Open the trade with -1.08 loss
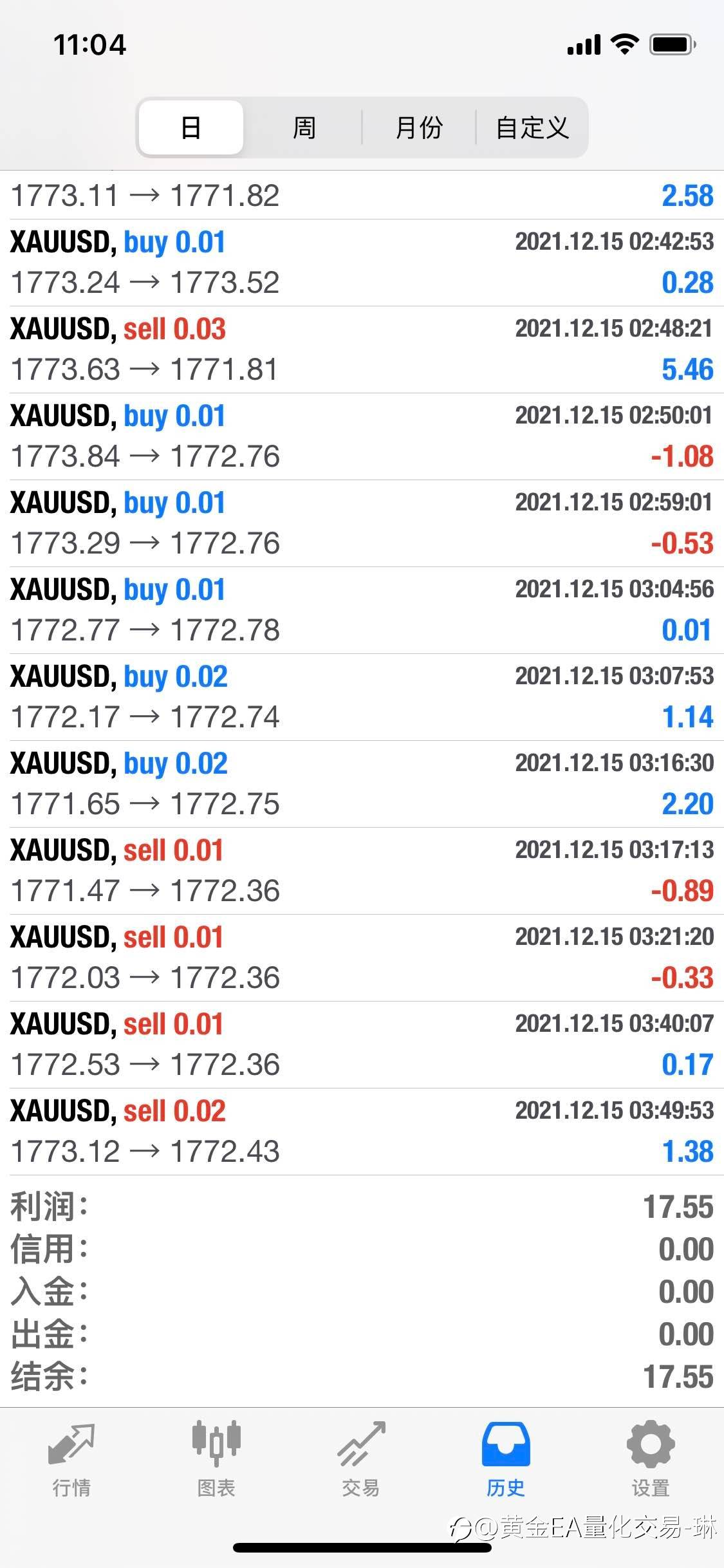This screenshot has height=1568, width=724. tap(362, 436)
